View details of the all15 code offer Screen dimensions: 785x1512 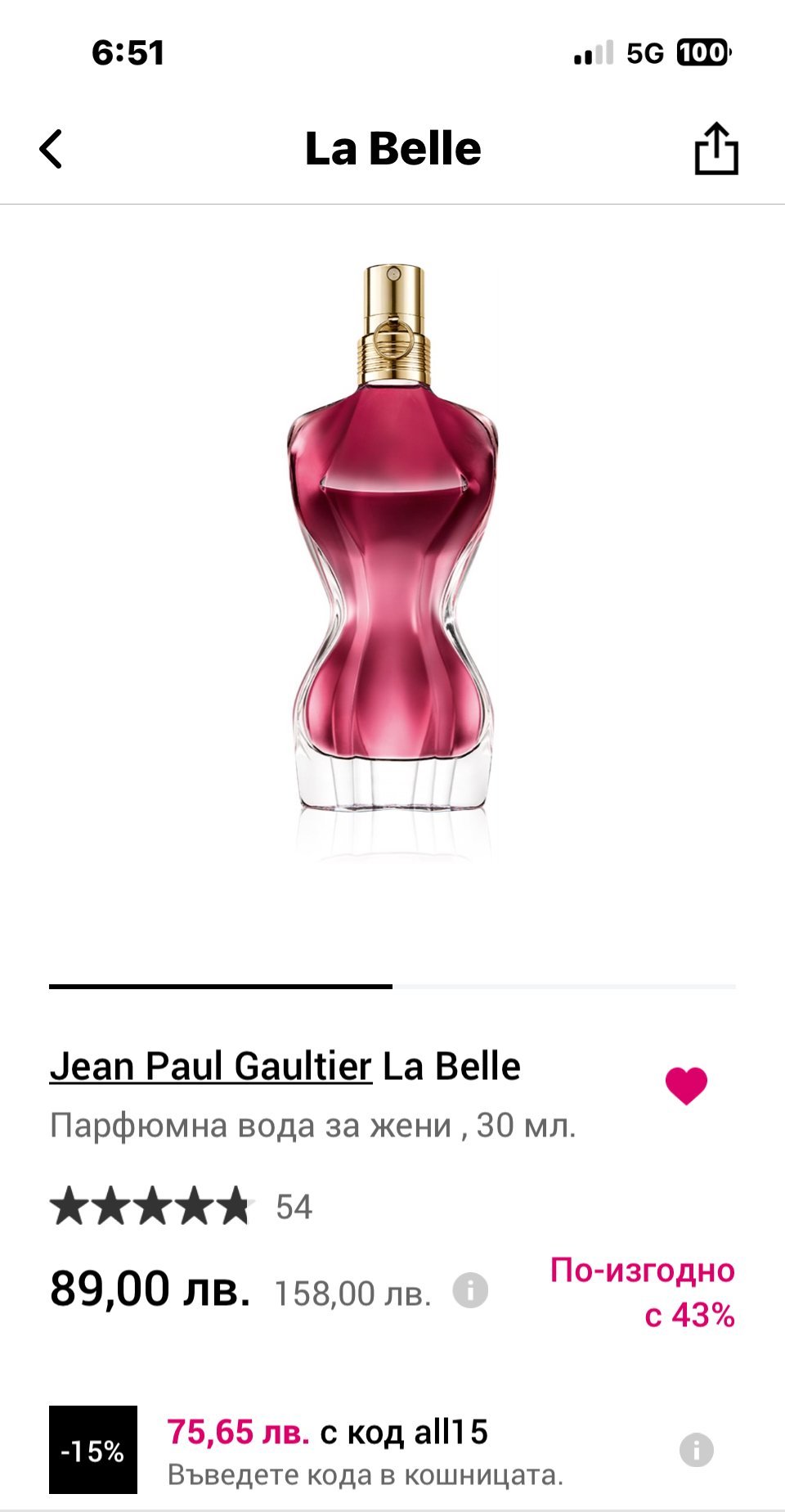[x=696, y=1451]
